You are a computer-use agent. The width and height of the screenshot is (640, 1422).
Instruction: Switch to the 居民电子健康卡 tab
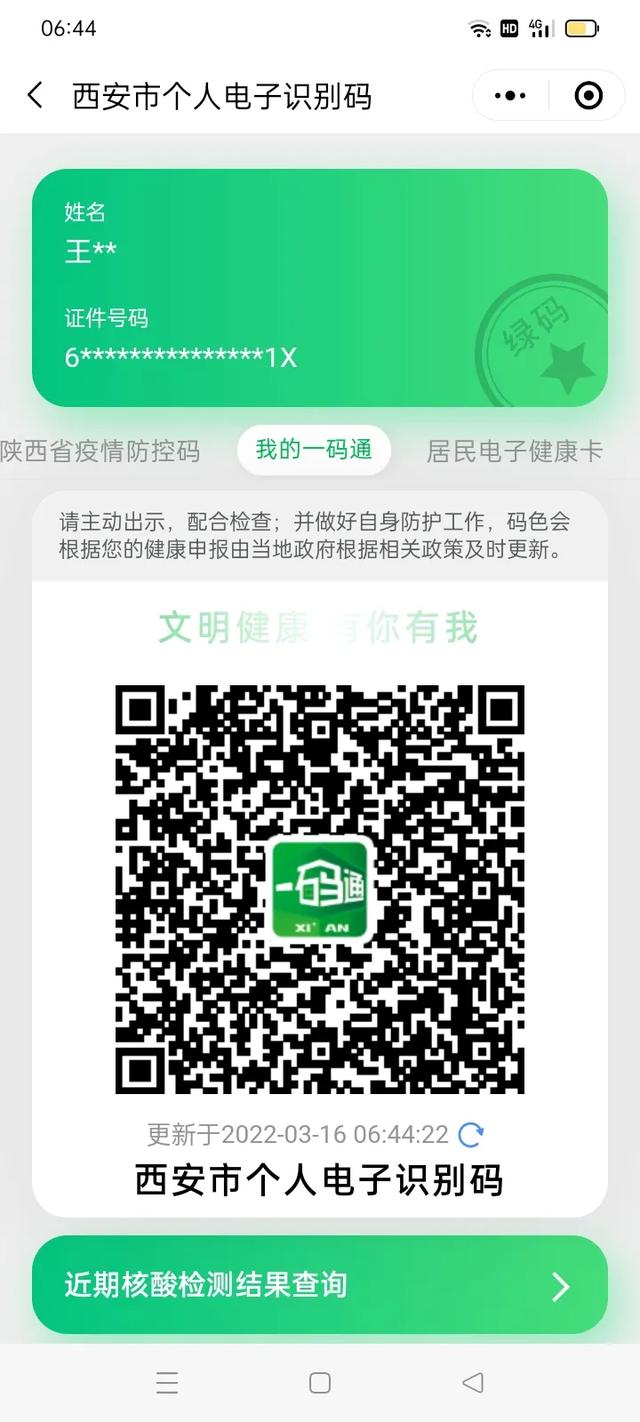[x=515, y=451]
